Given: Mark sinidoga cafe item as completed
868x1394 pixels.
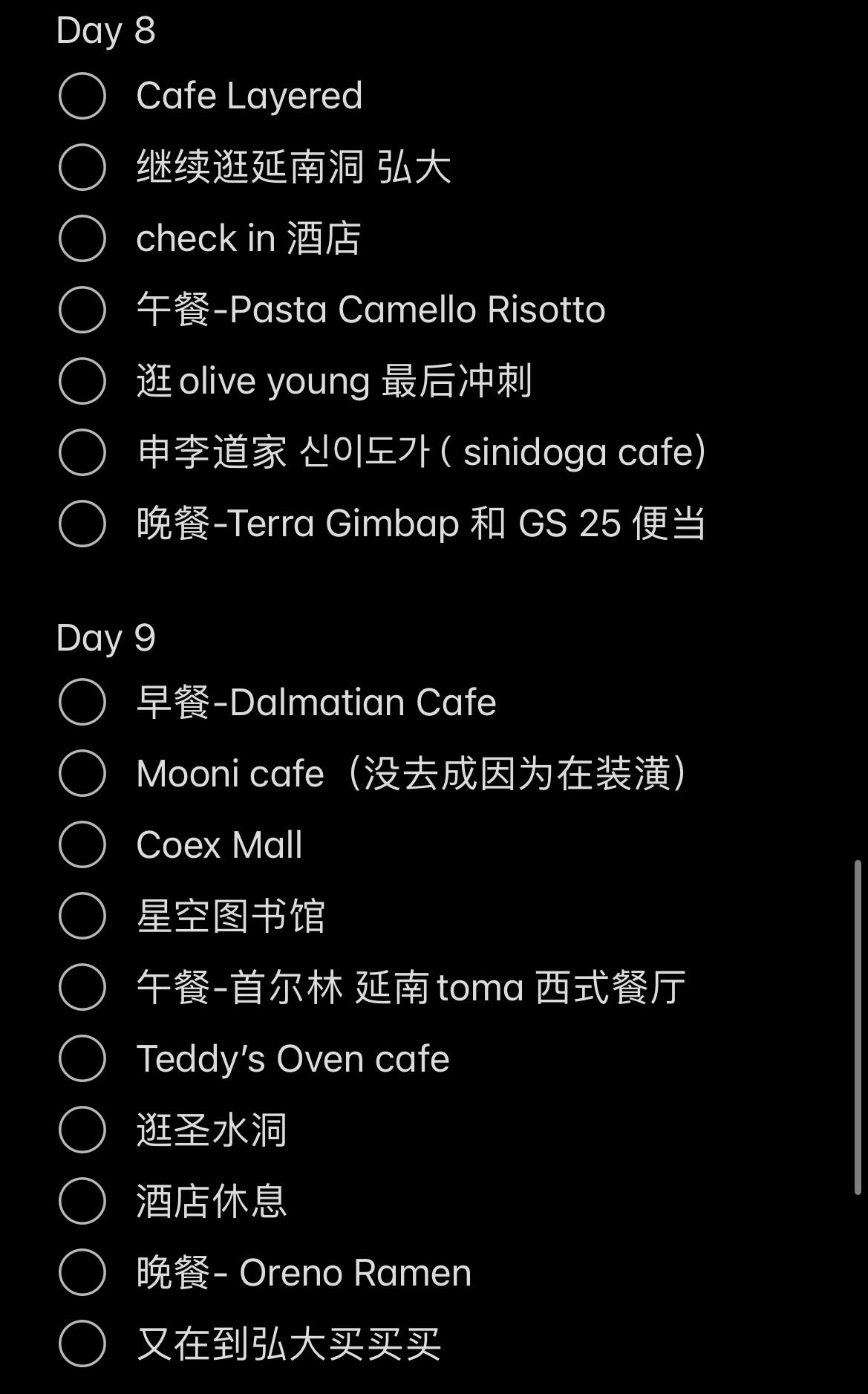Looking at the screenshot, I should 82,452.
